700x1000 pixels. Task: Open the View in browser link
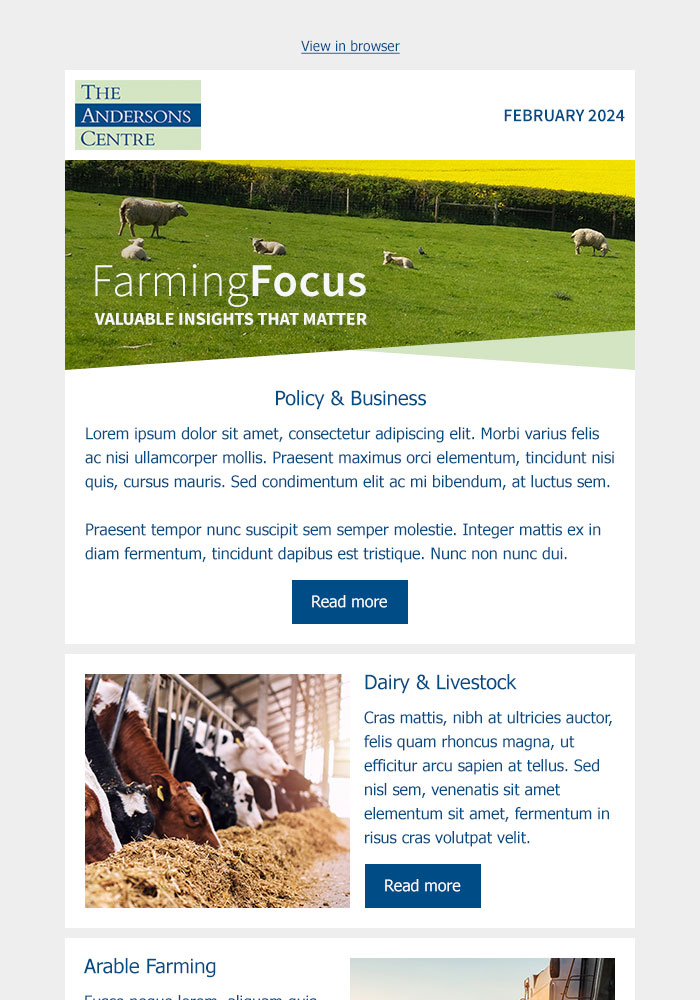(x=350, y=46)
